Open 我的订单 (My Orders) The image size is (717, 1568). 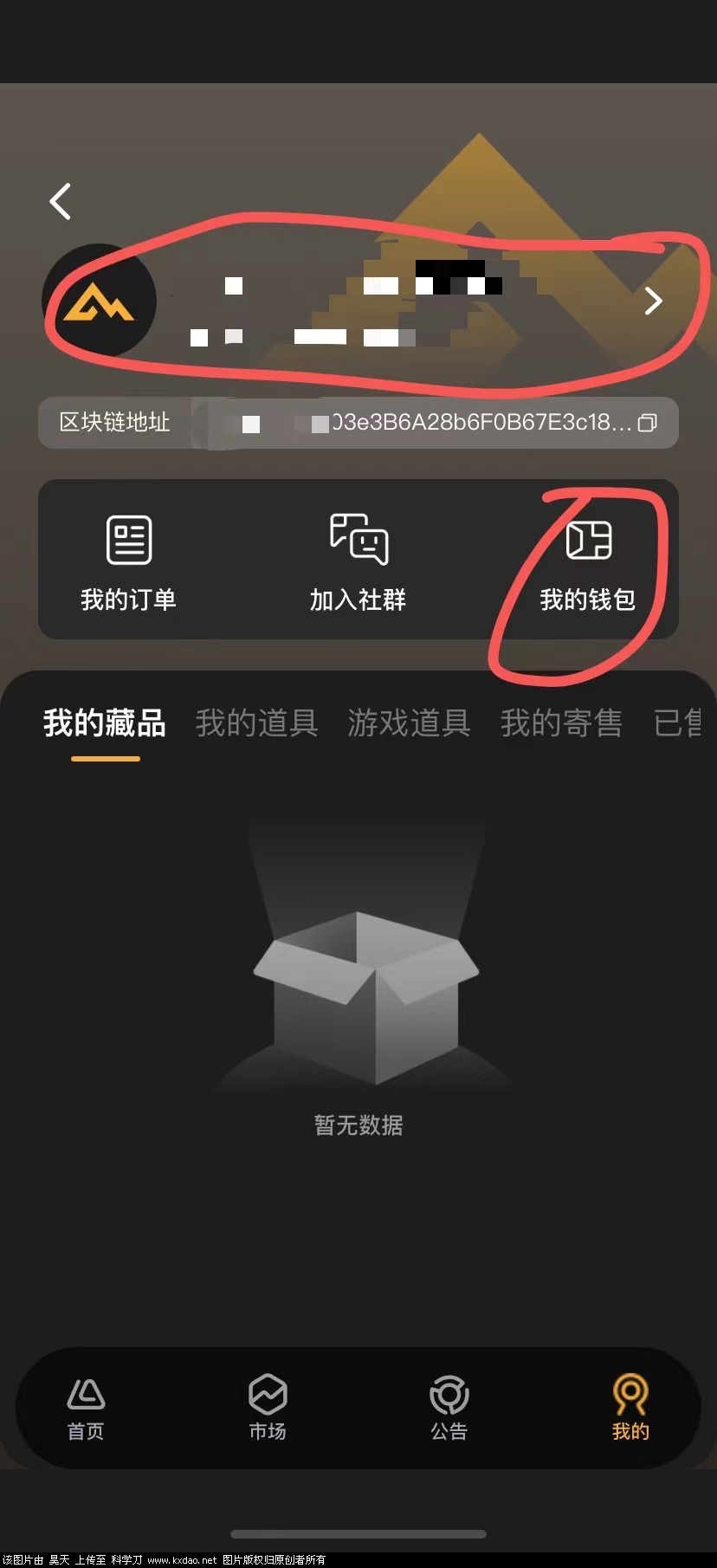pyautogui.click(x=128, y=560)
